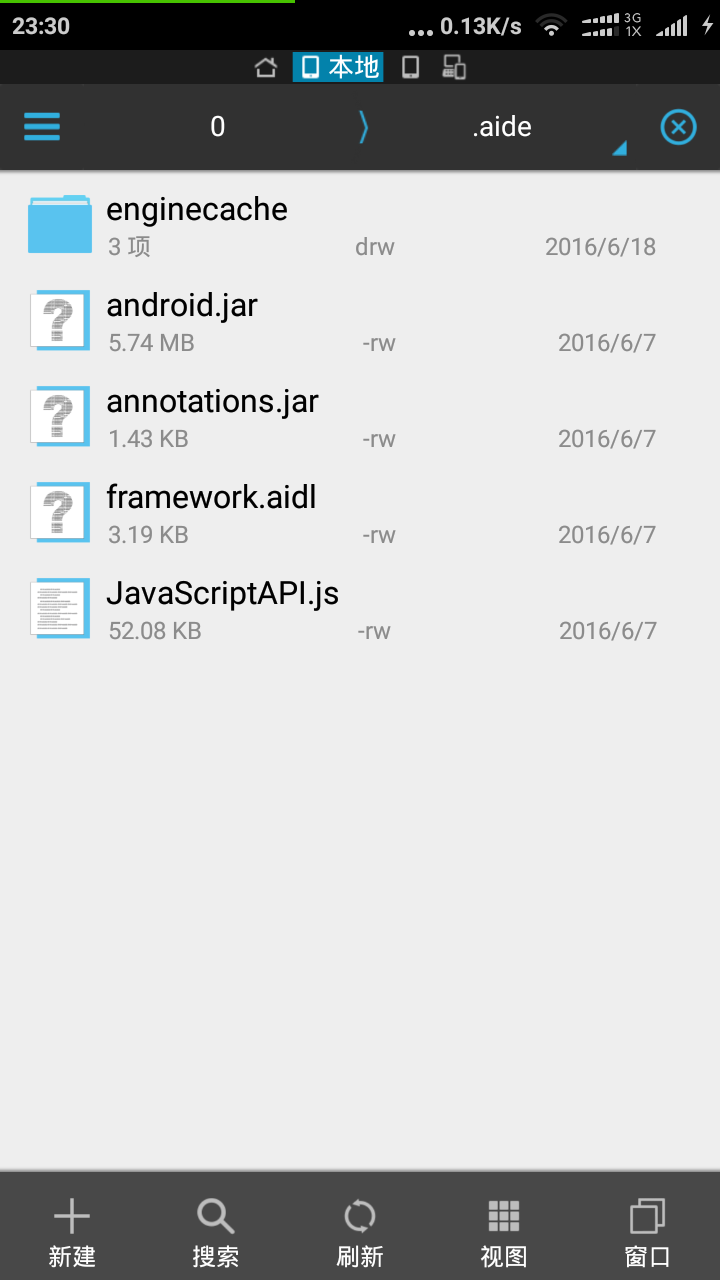Tap the Wi-Fi icon in the status bar

(x=551, y=26)
